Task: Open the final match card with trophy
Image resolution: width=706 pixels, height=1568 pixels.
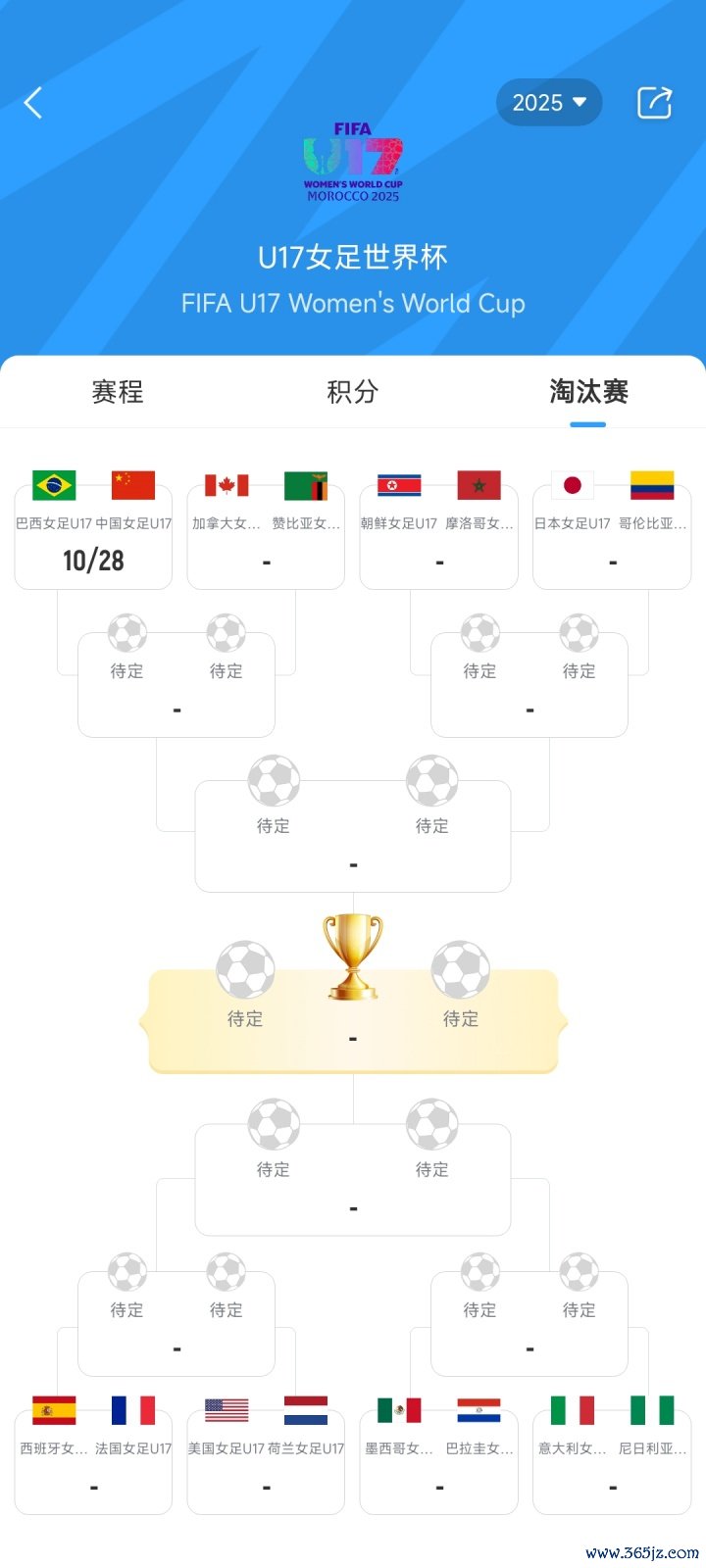Action: tap(353, 1021)
